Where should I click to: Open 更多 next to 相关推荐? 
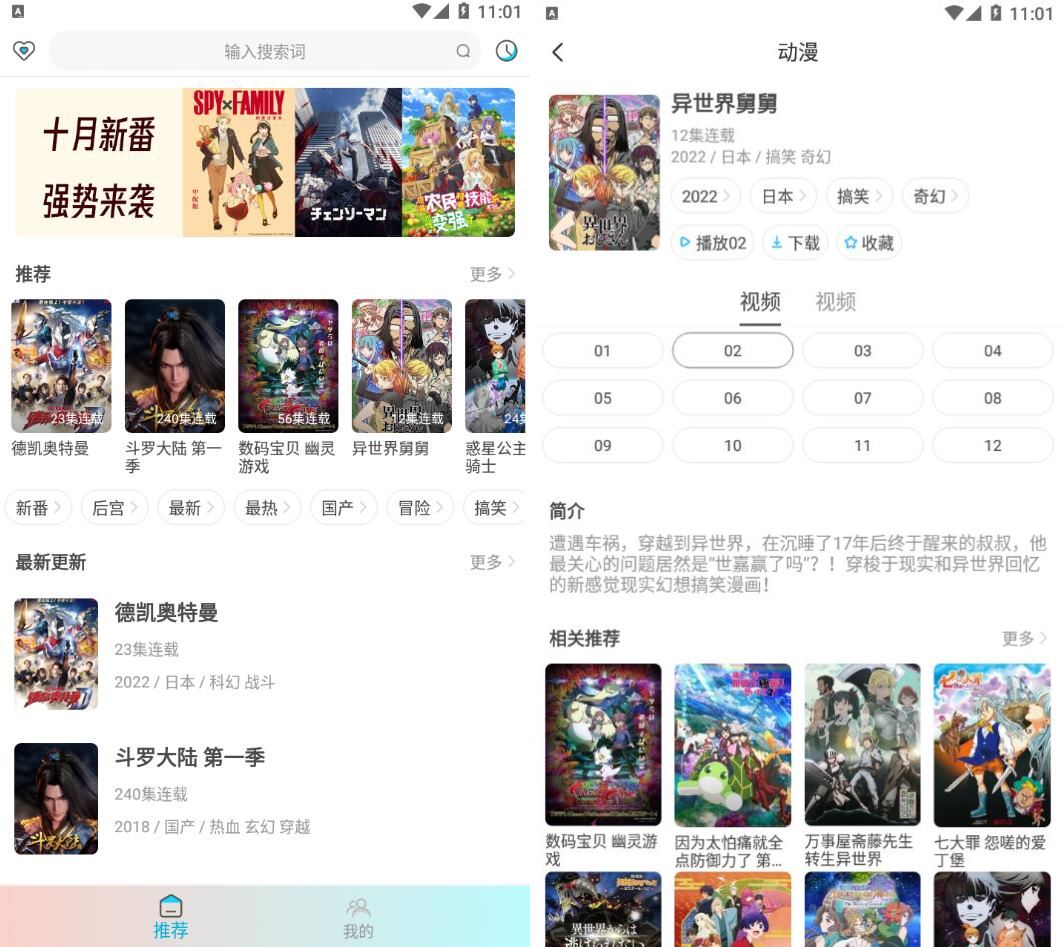pyautogui.click(x=1024, y=638)
